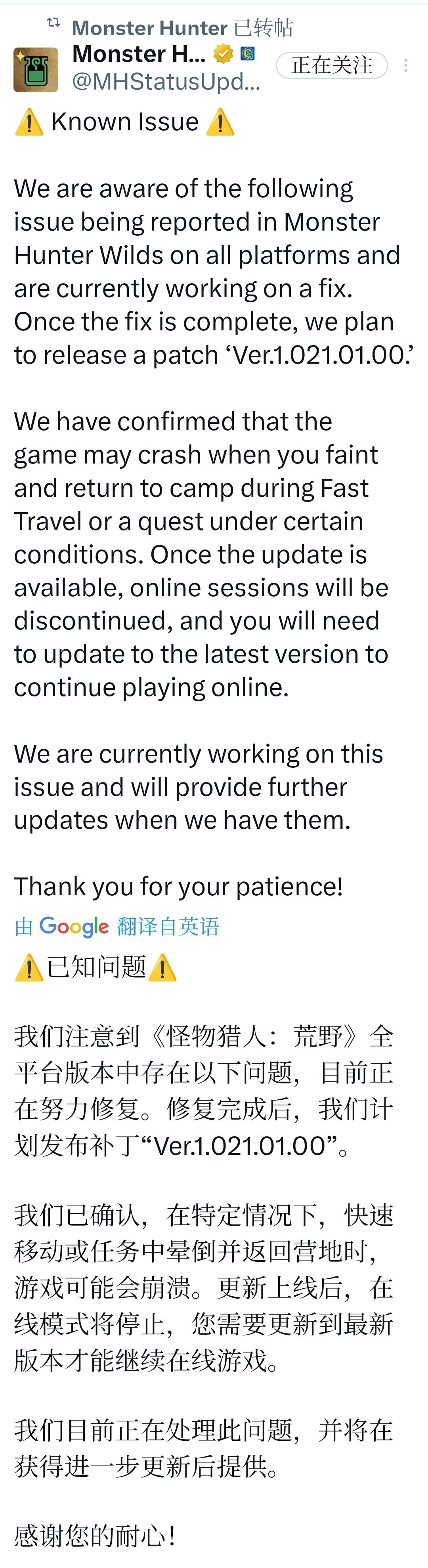Tap the 正在关注 following button
The width and height of the screenshot is (428, 1568).
pos(332,66)
